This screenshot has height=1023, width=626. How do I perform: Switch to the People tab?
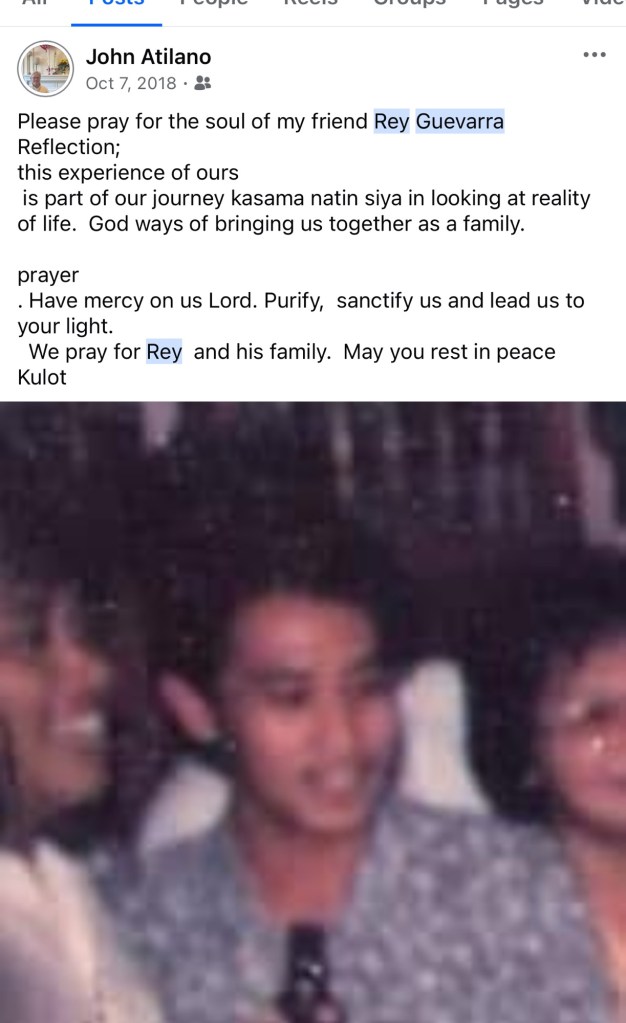pos(214,4)
